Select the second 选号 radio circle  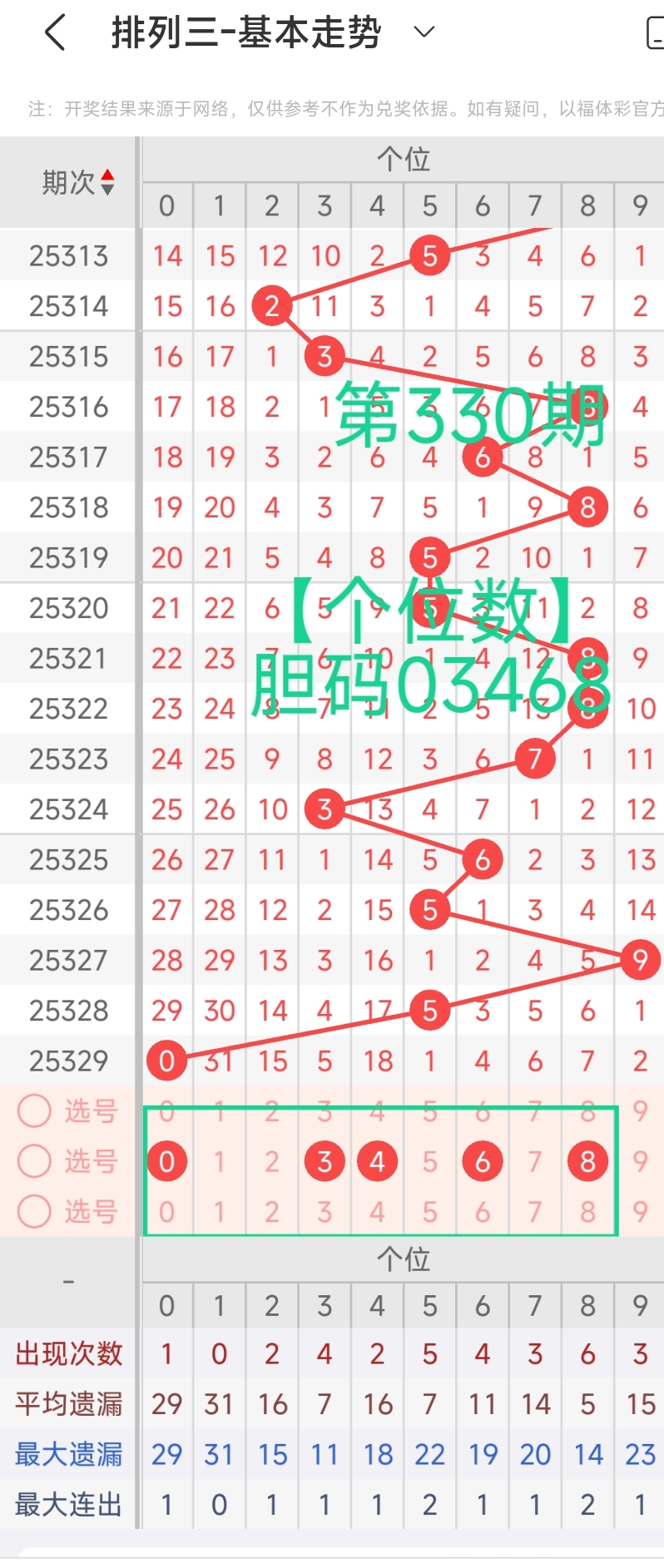pyautogui.click(x=34, y=1161)
